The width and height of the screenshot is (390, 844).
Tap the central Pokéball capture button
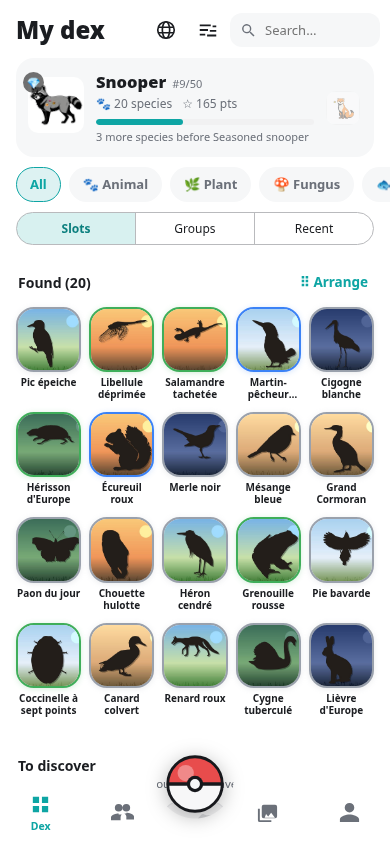tap(195, 784)
